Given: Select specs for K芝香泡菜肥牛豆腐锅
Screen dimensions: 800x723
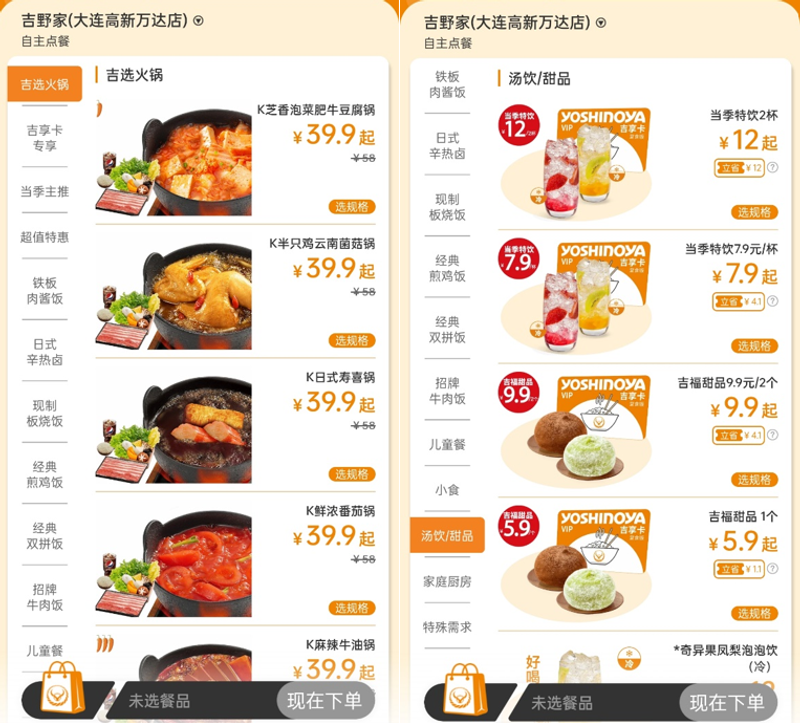Looking at the screenshot, I should (x=351, y=207).
